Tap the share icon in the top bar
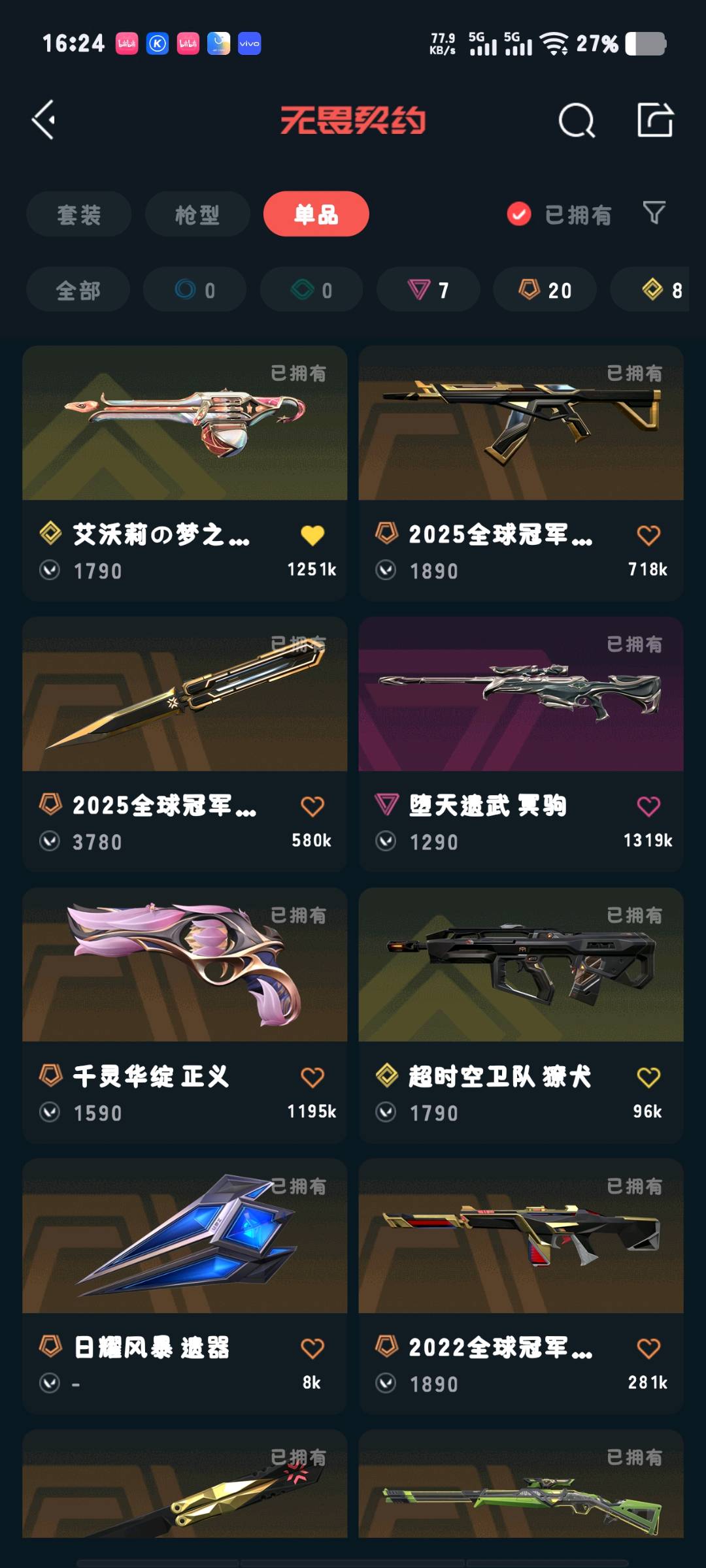 [x=655, y=120]
